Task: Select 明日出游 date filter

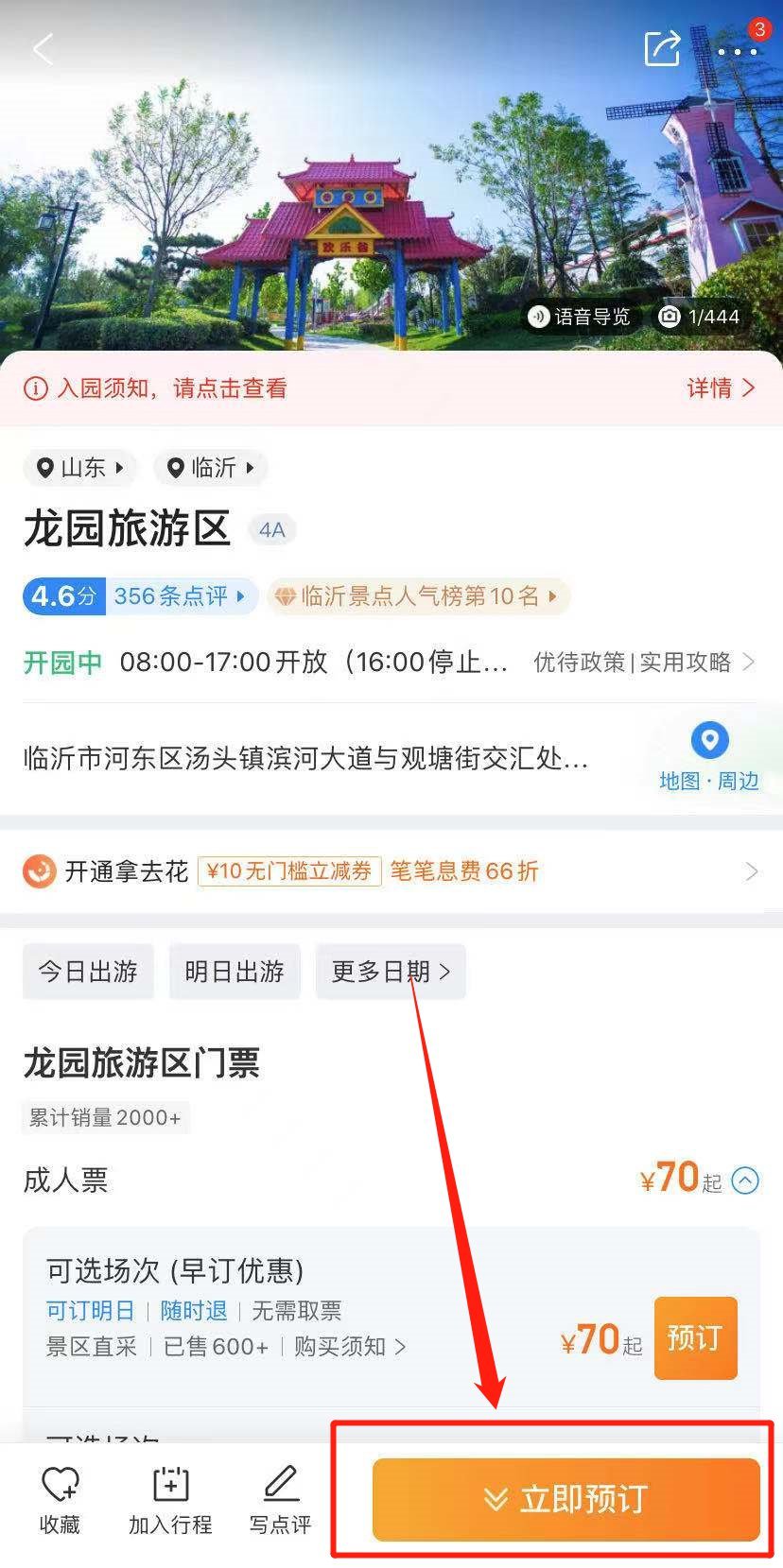Action: tap(235, 972)
